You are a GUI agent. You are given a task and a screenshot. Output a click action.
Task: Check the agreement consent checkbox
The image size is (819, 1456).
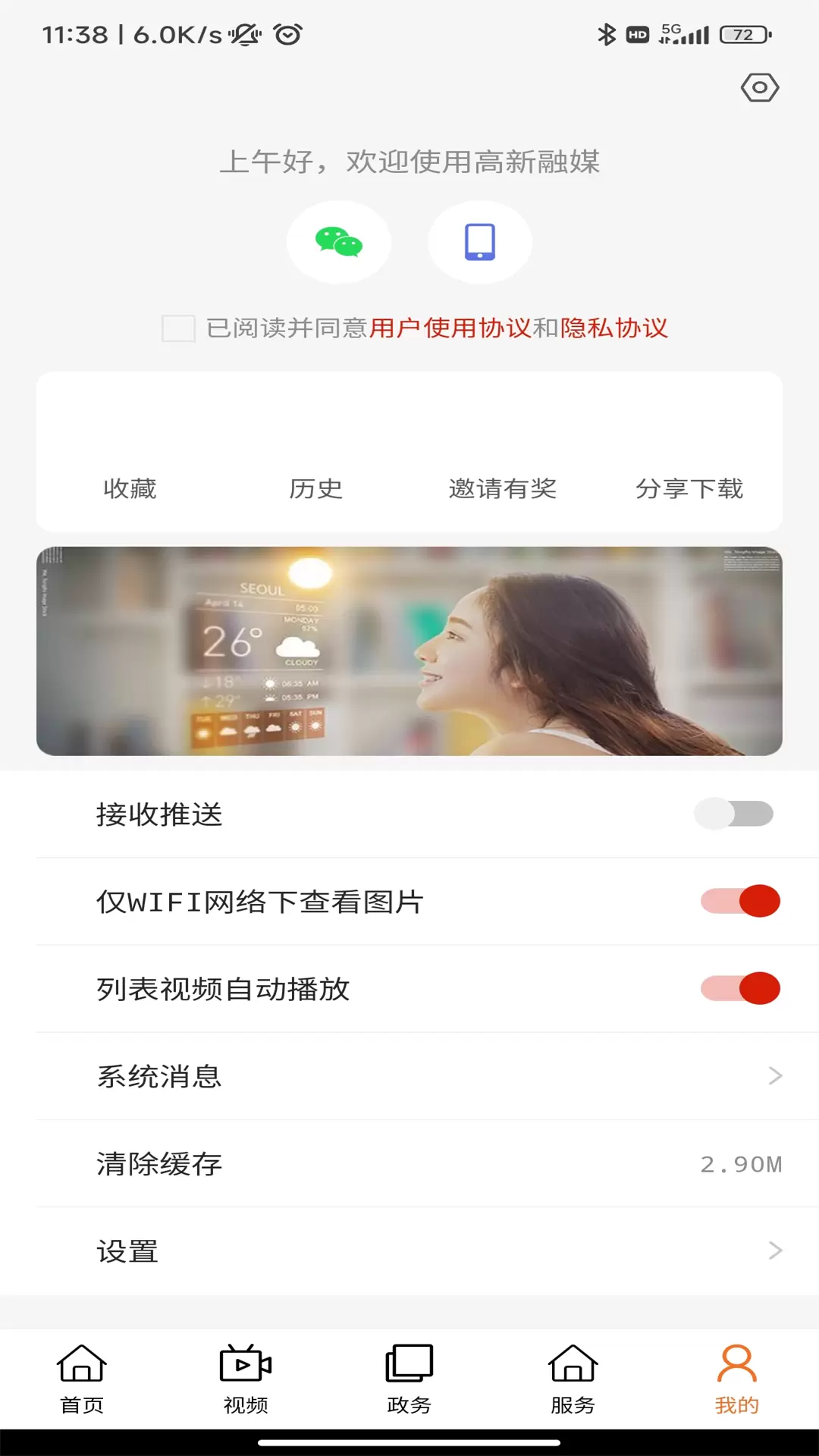[178, 328]
